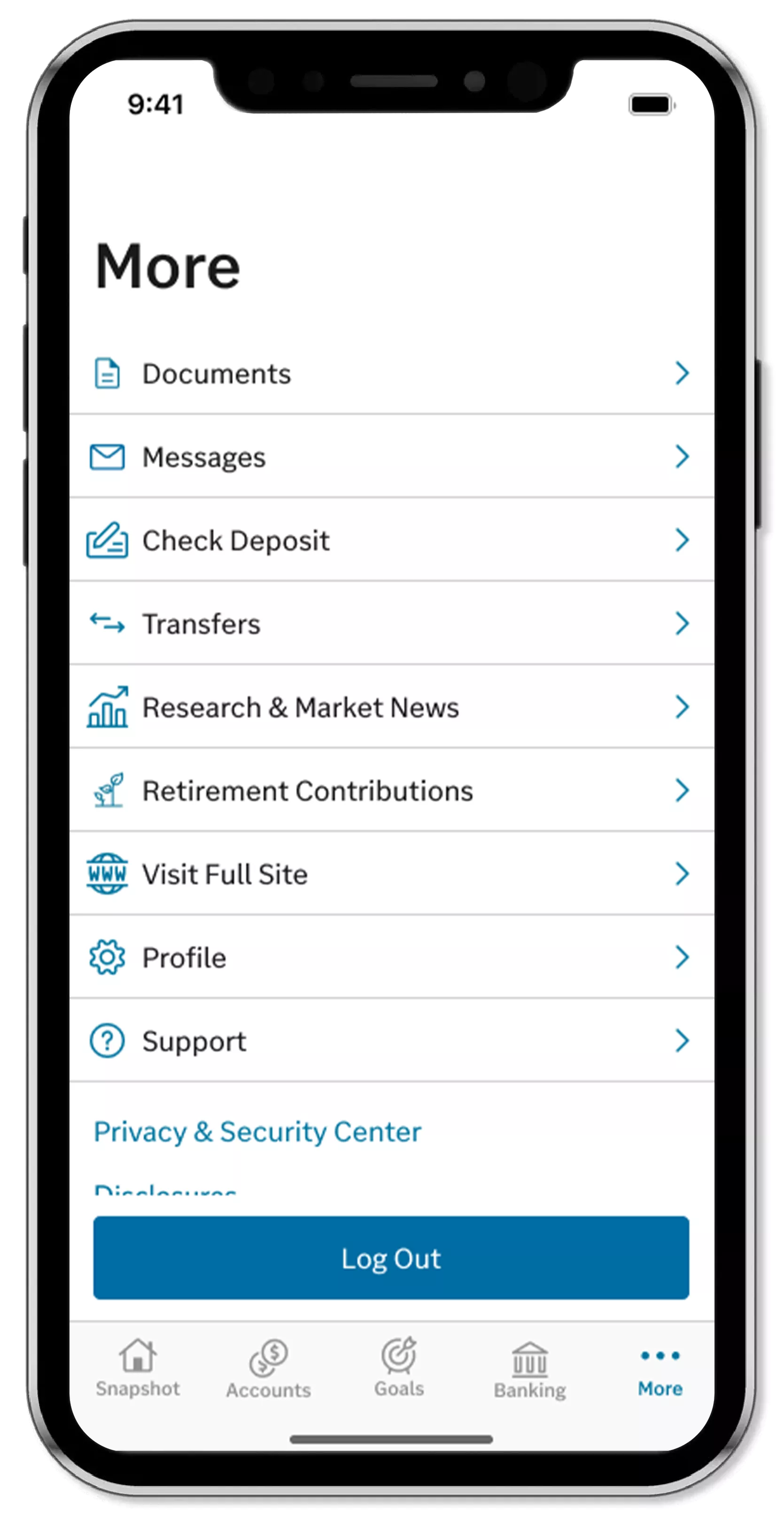Go to Transfers
Viewport: 784px width, 1519px height.
[391, 624]
